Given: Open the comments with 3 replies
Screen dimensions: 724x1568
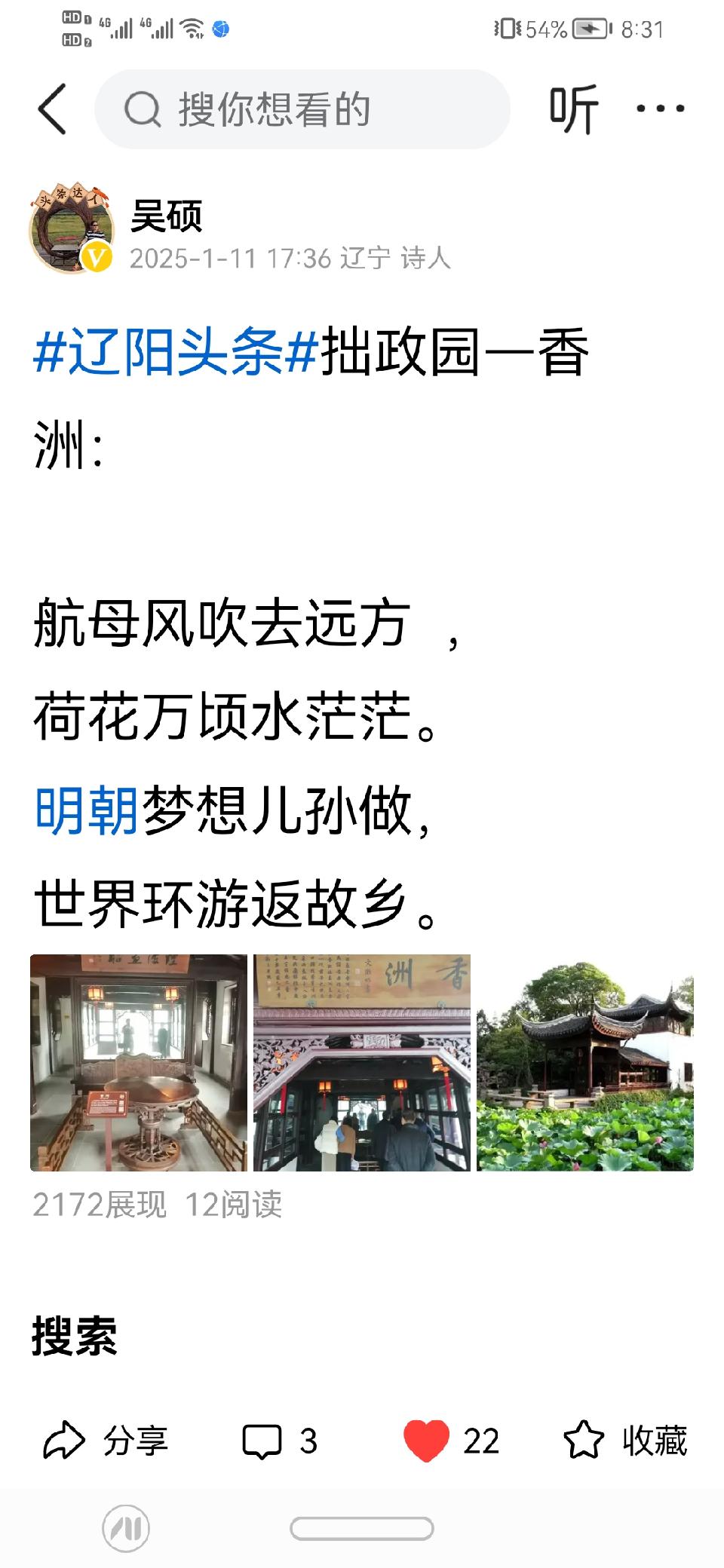Looking at the screenshot, I should (279, 1441).
